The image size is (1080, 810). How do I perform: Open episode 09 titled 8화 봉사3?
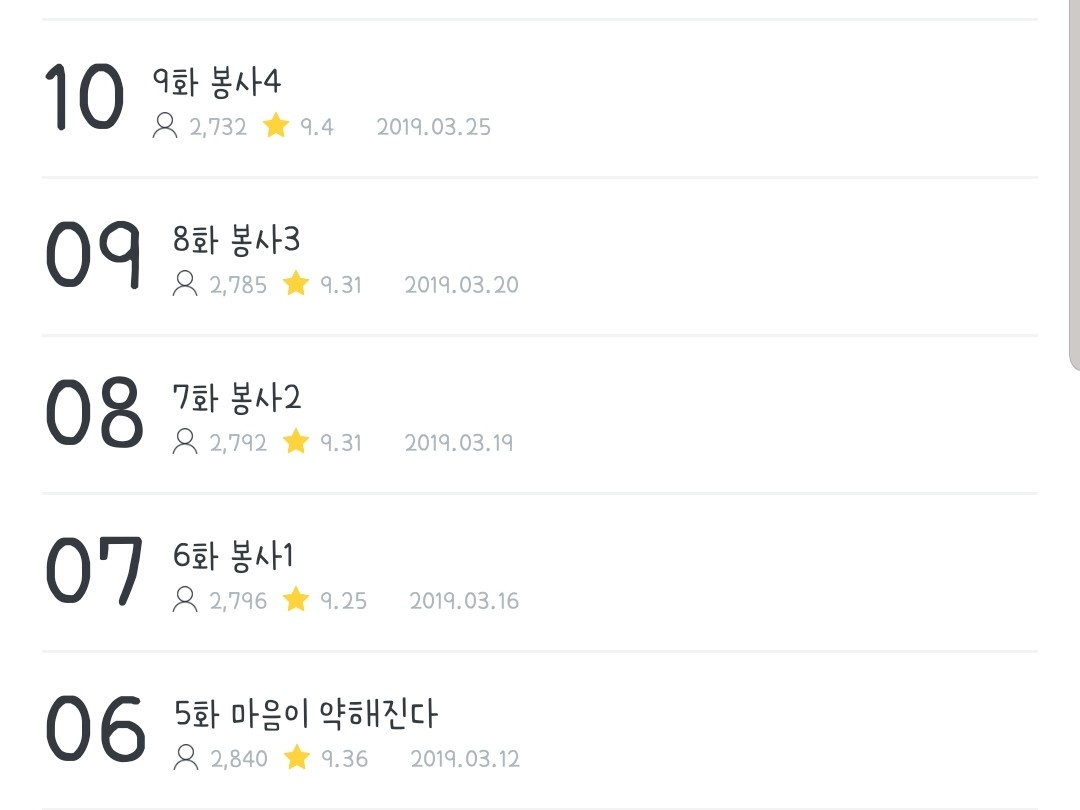[539, 257]
